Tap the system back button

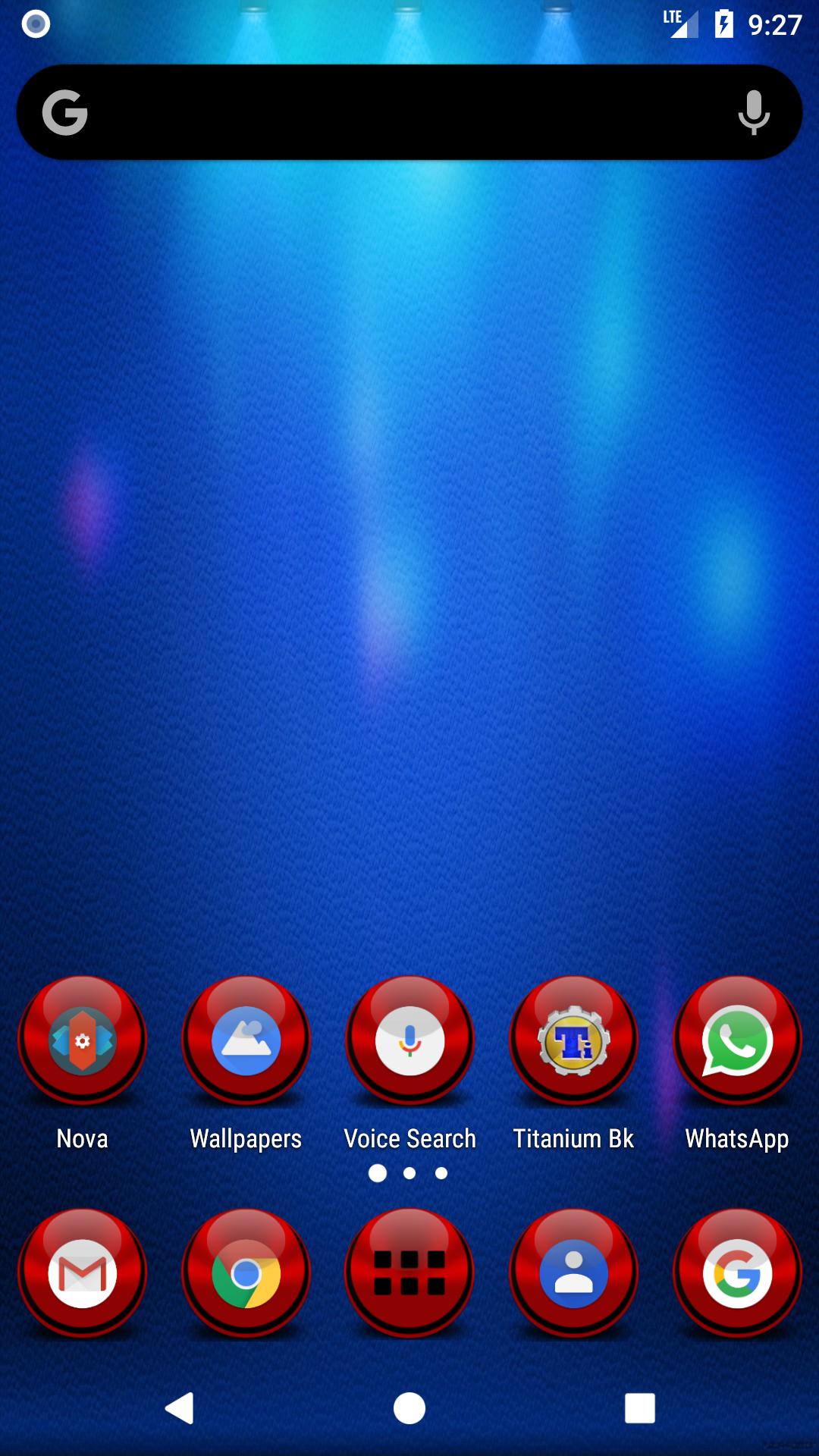(x=180, y=1408)
